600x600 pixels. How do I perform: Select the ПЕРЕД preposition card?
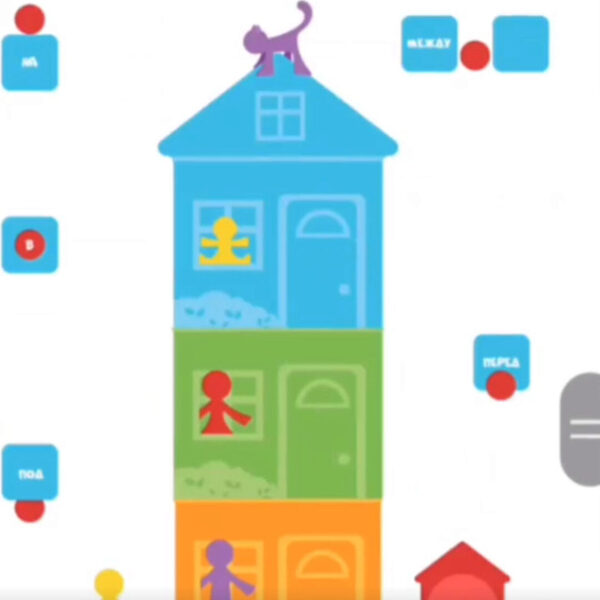pyautogui.click(x=501, y=360)
